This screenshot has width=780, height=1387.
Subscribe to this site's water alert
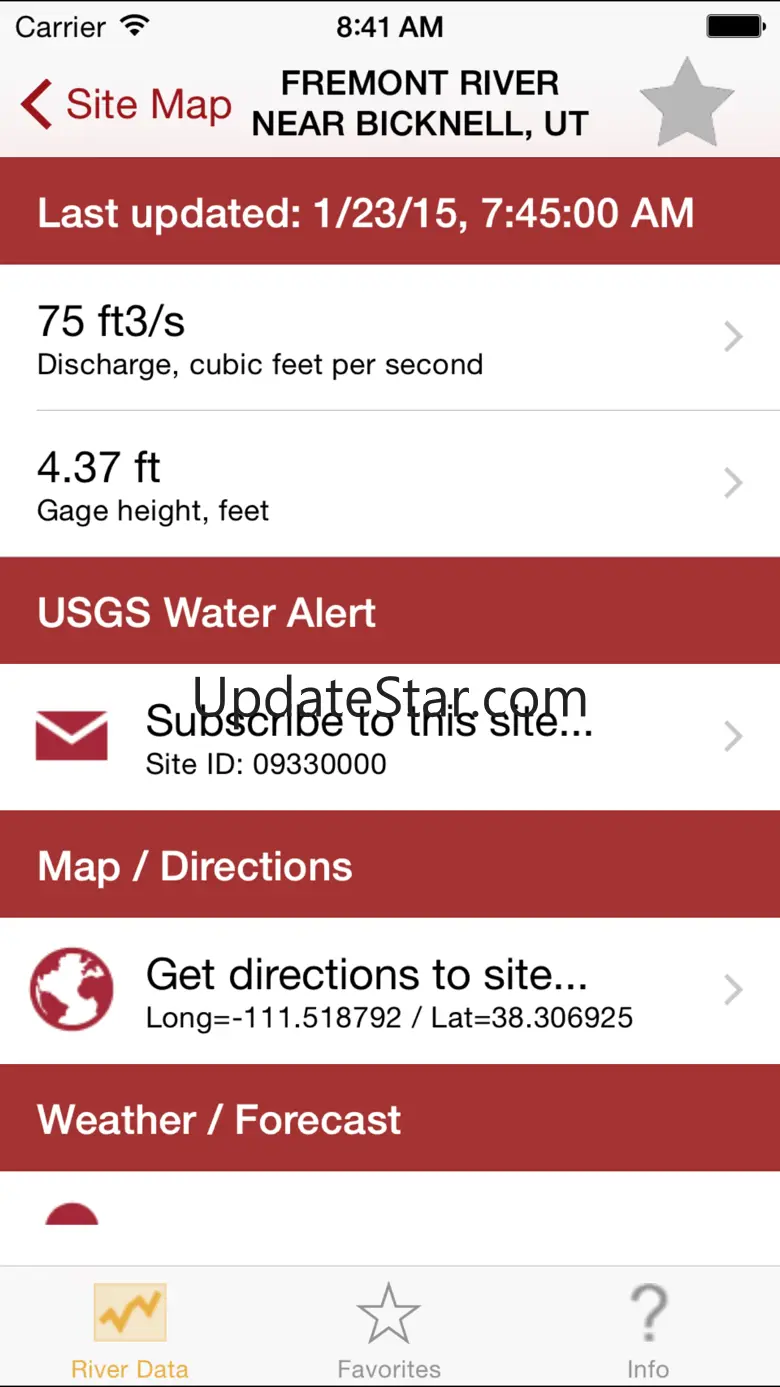click(x=390, y=737)
